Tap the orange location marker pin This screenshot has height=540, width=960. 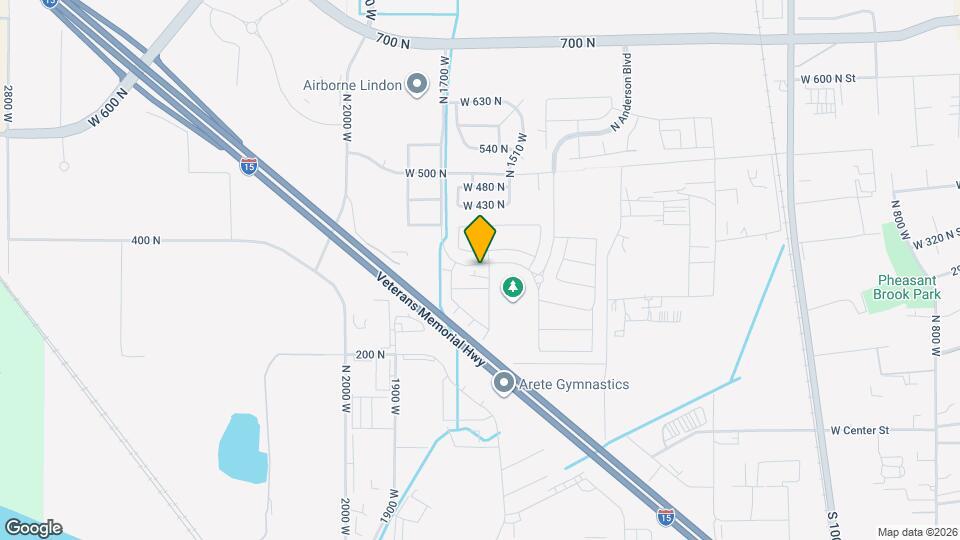click(x=481, y=239)
